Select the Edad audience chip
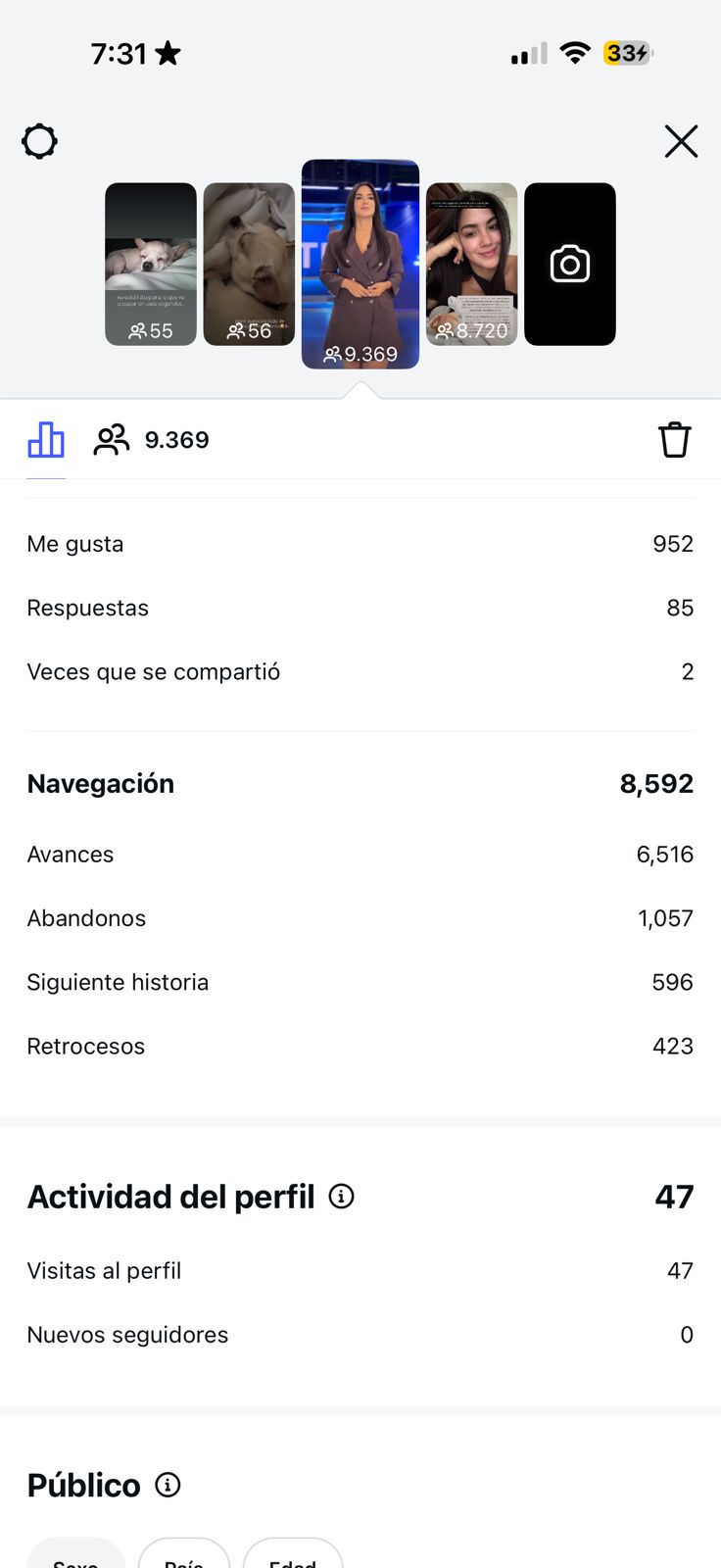 [292, 1558]
